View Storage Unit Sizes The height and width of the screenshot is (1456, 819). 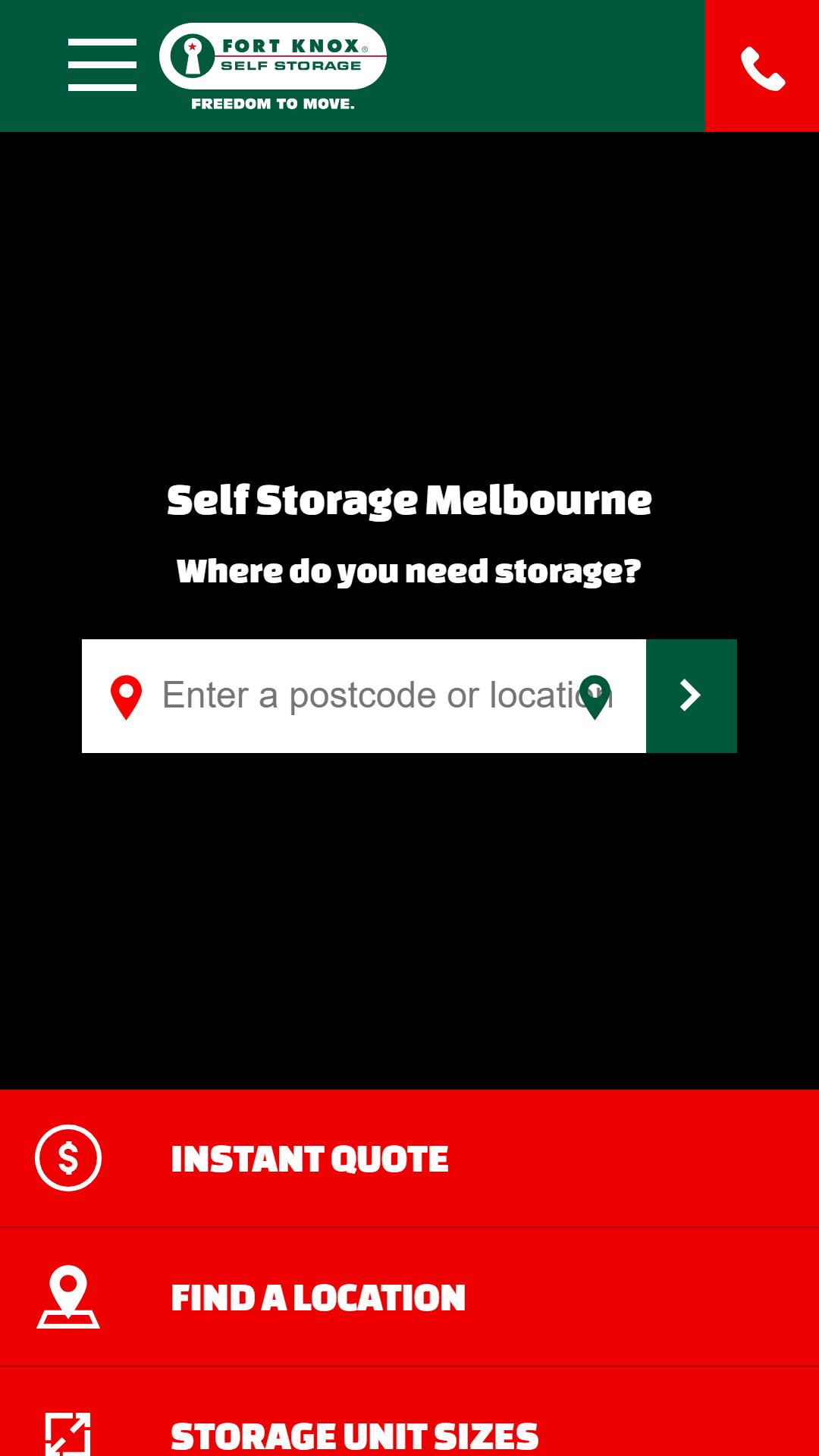point(409,1422)
